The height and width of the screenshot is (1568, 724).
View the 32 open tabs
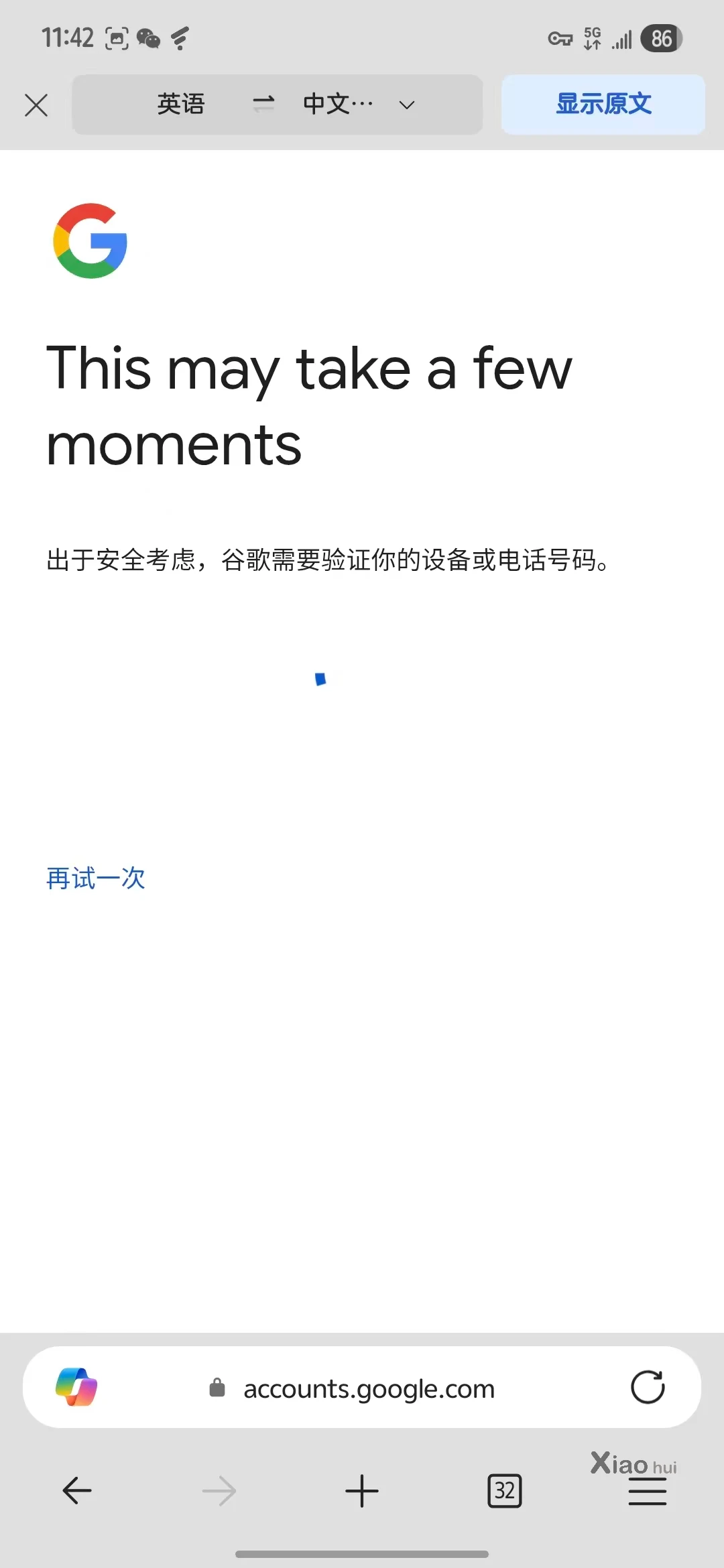504,1491
